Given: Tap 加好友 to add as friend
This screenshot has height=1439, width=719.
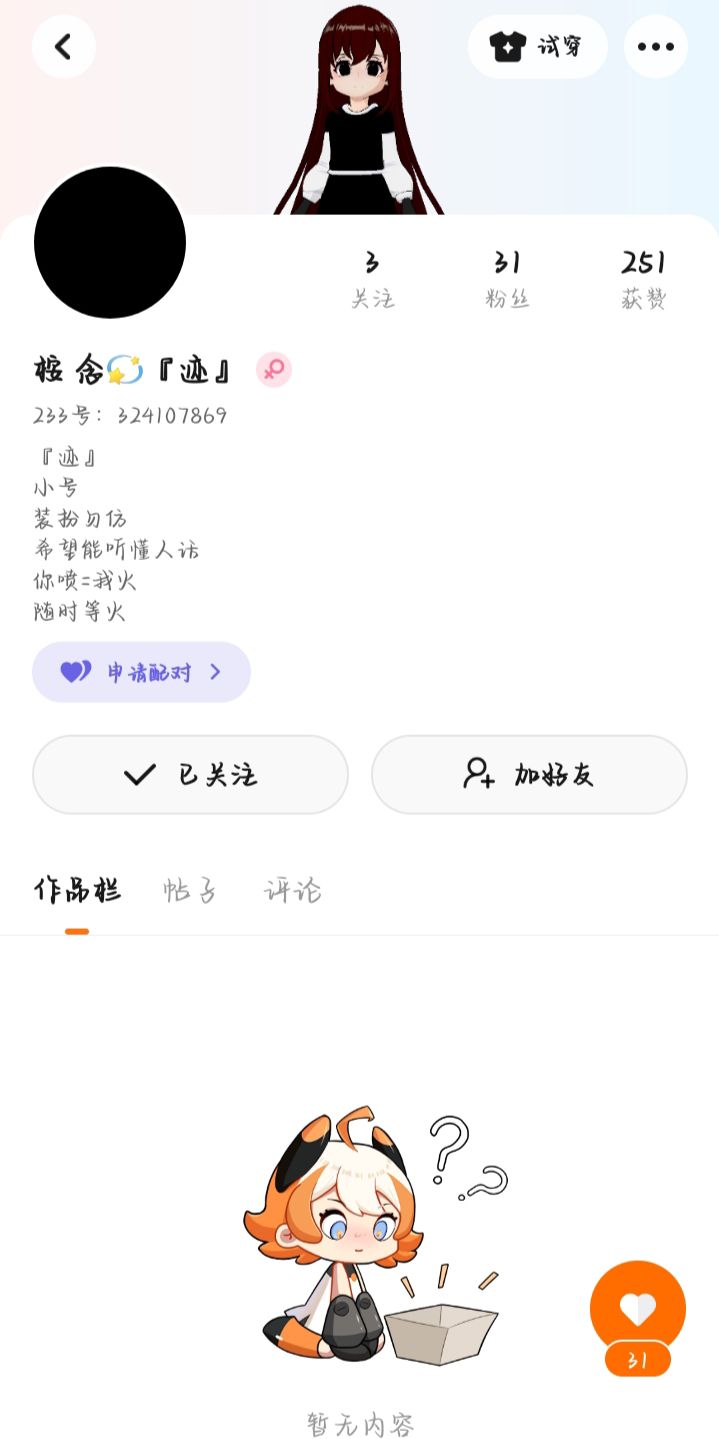Looking at the screenshot, I should pos(529,774).
